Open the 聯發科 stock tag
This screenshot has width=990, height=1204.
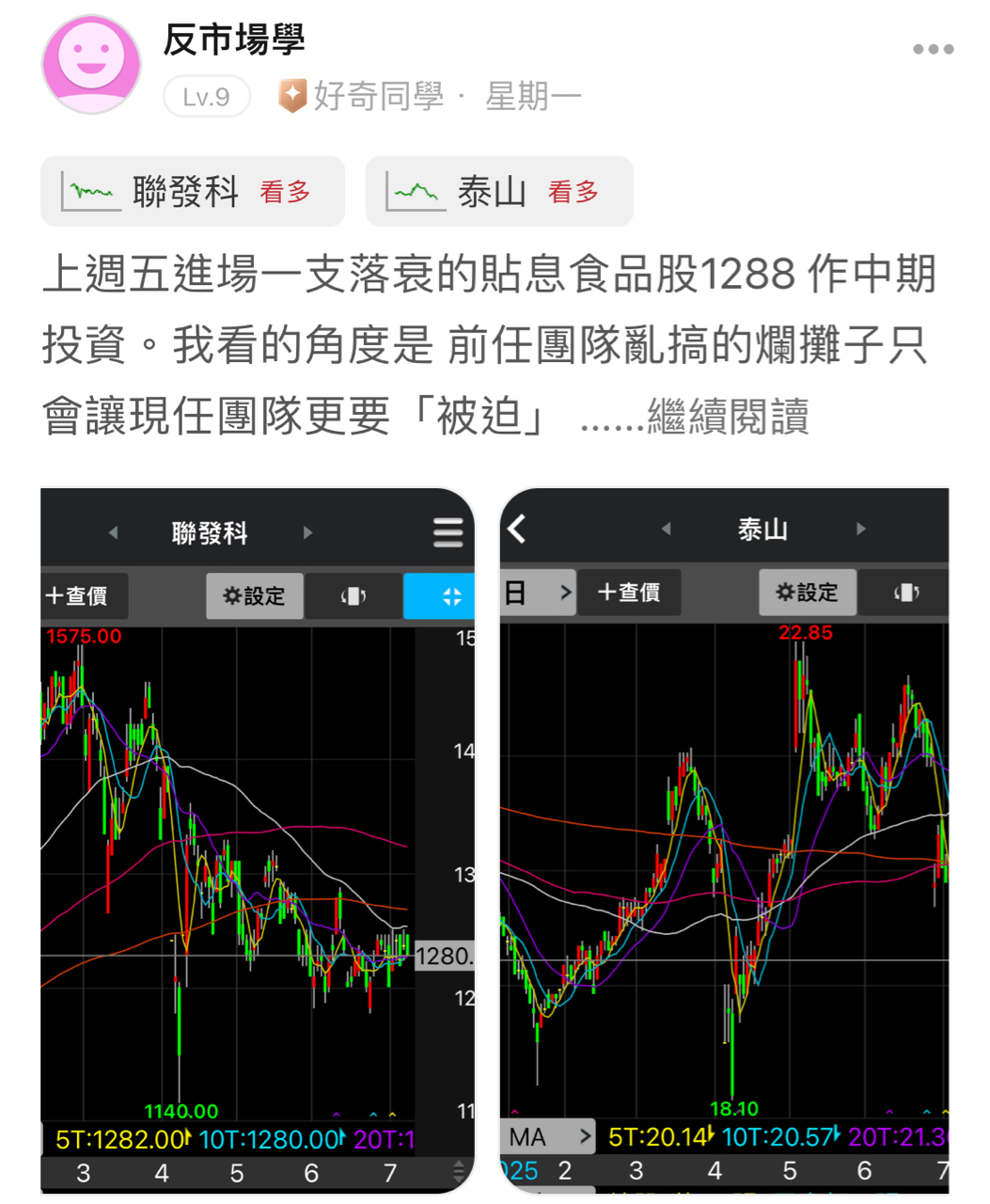193,192
